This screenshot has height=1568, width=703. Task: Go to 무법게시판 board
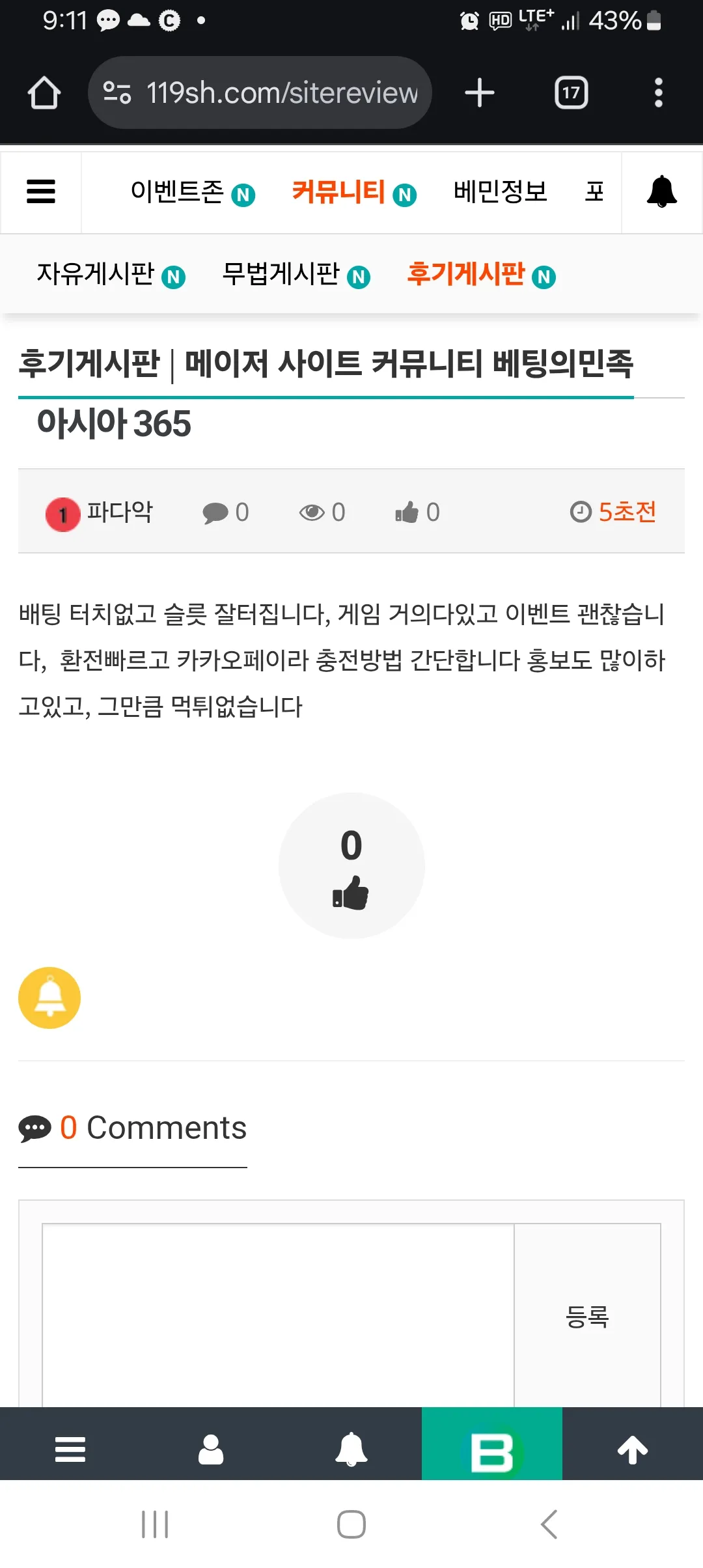(x=296, y=274)
